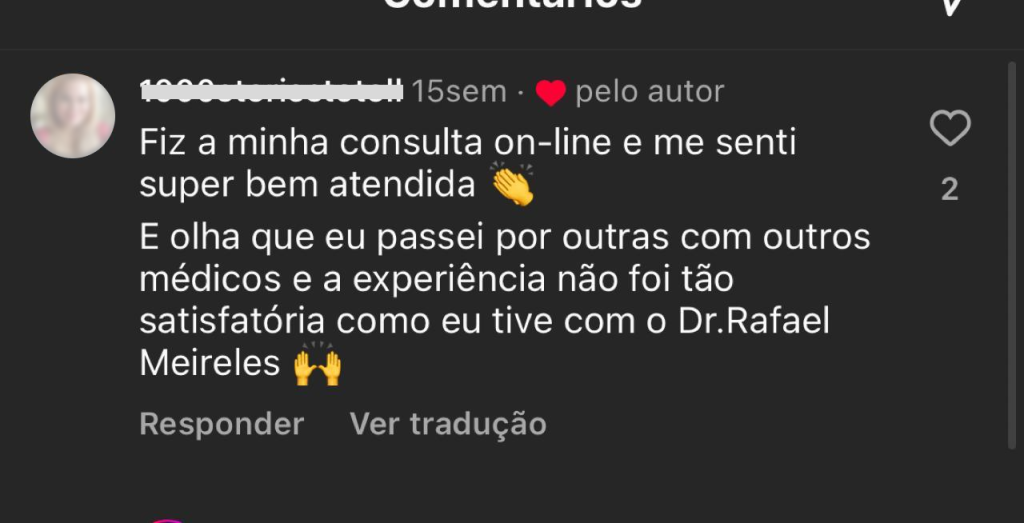Tap the send icon beside the Comentários title
Image resolution: width=1024 pixels, height=523 pixels.
(x=953, y=6)
